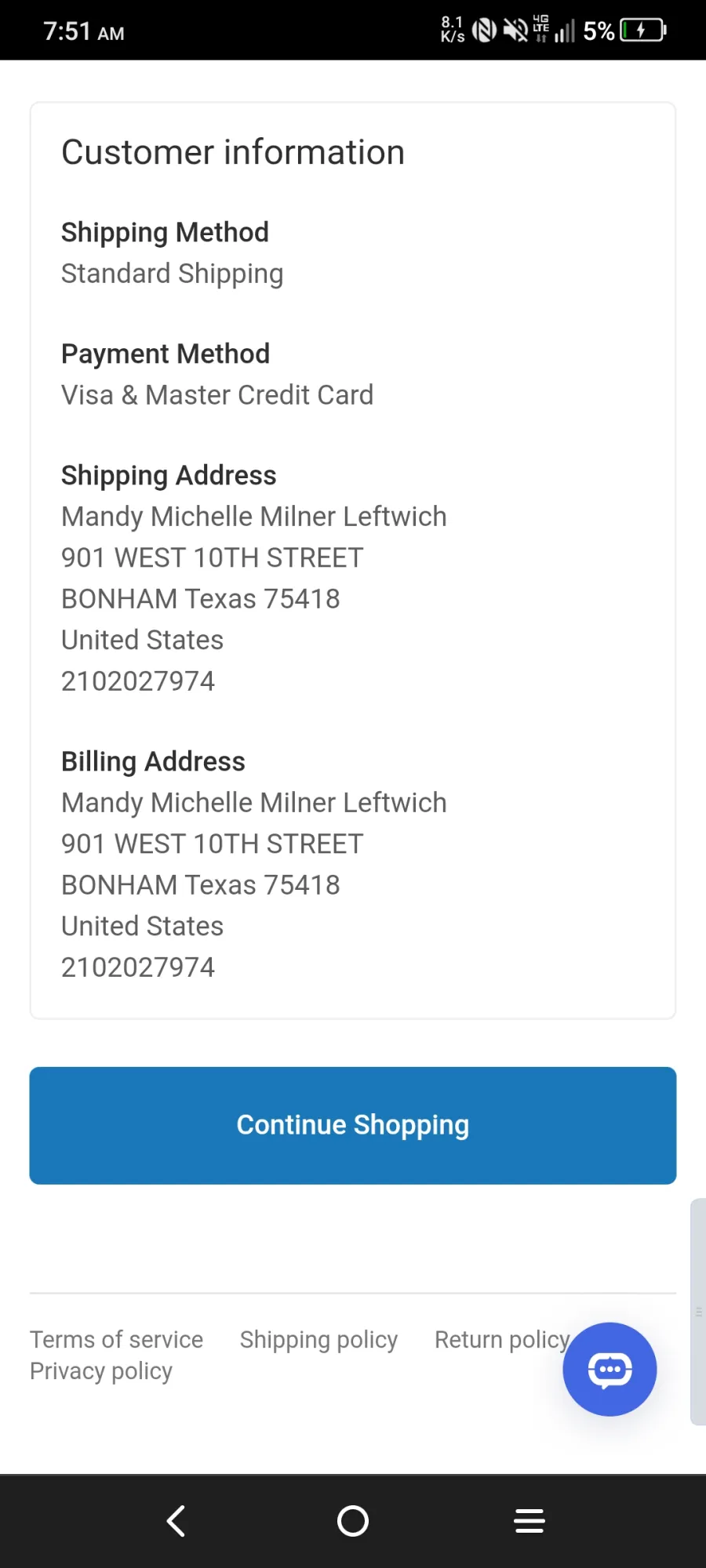Read the Privacy policy
Screen dimensions: 706x1568
pyautogui.click(x=101, y=1370)
